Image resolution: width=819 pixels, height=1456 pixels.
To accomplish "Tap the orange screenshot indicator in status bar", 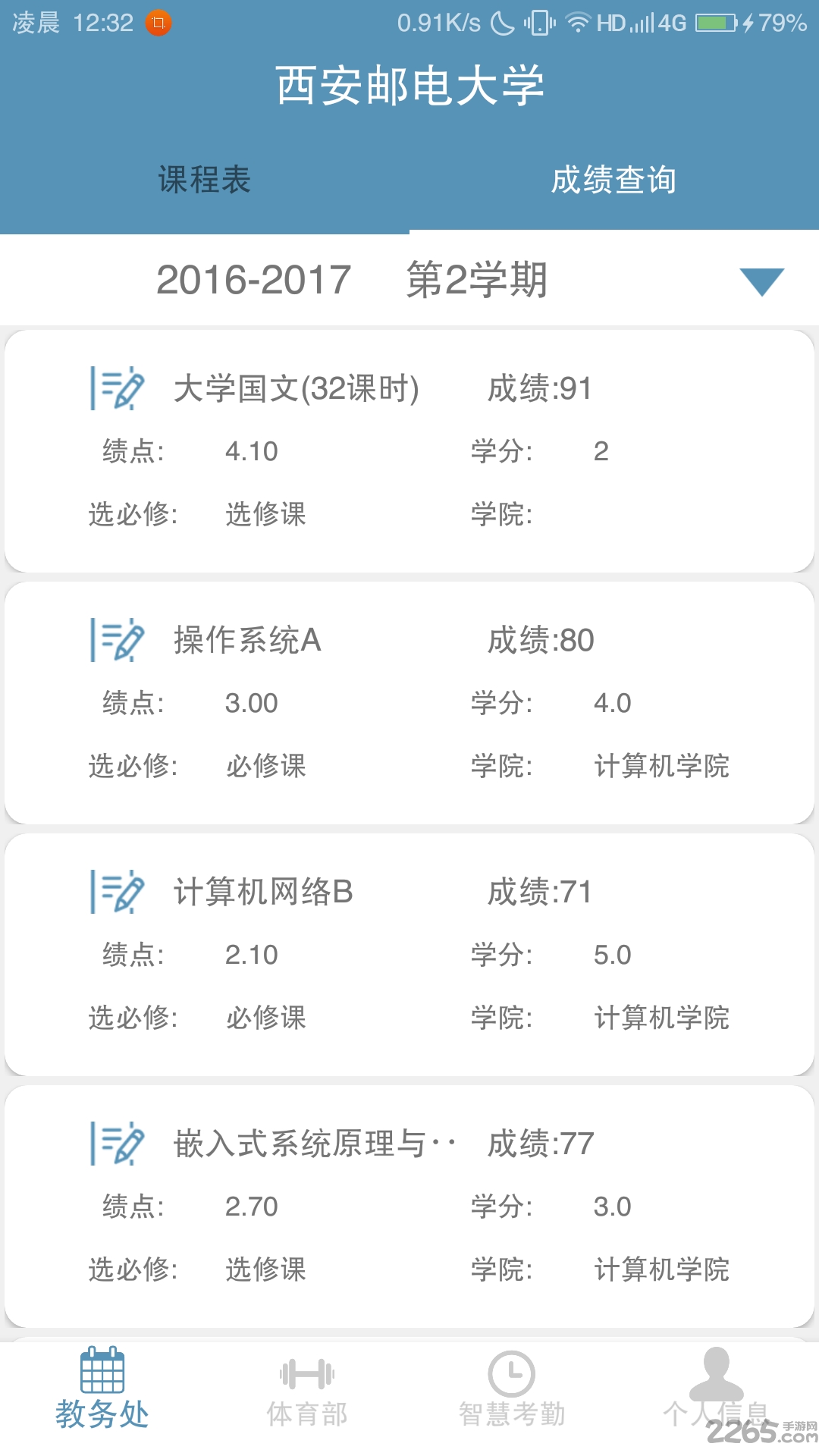I will pos(158,23).
